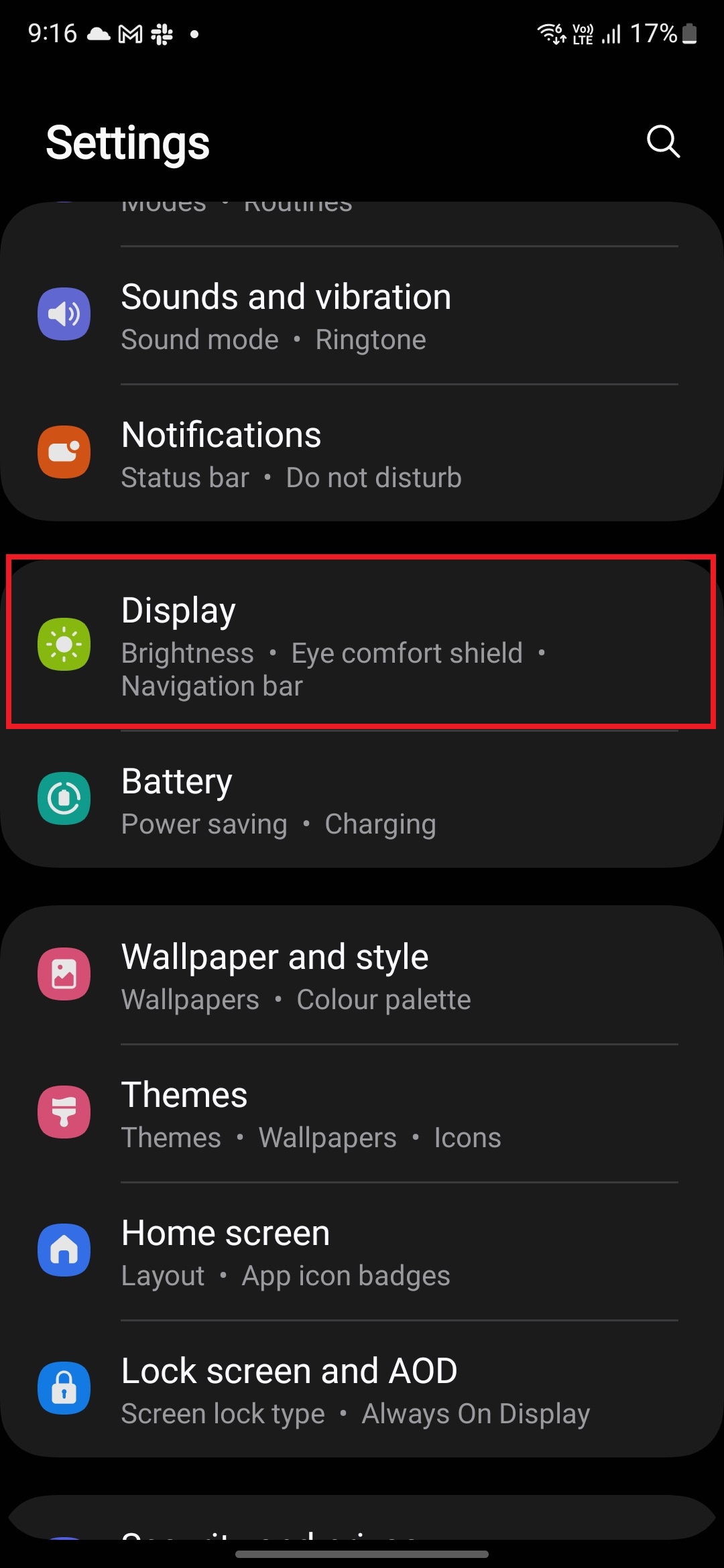Open the settings search icon

[x=663, y=141]
